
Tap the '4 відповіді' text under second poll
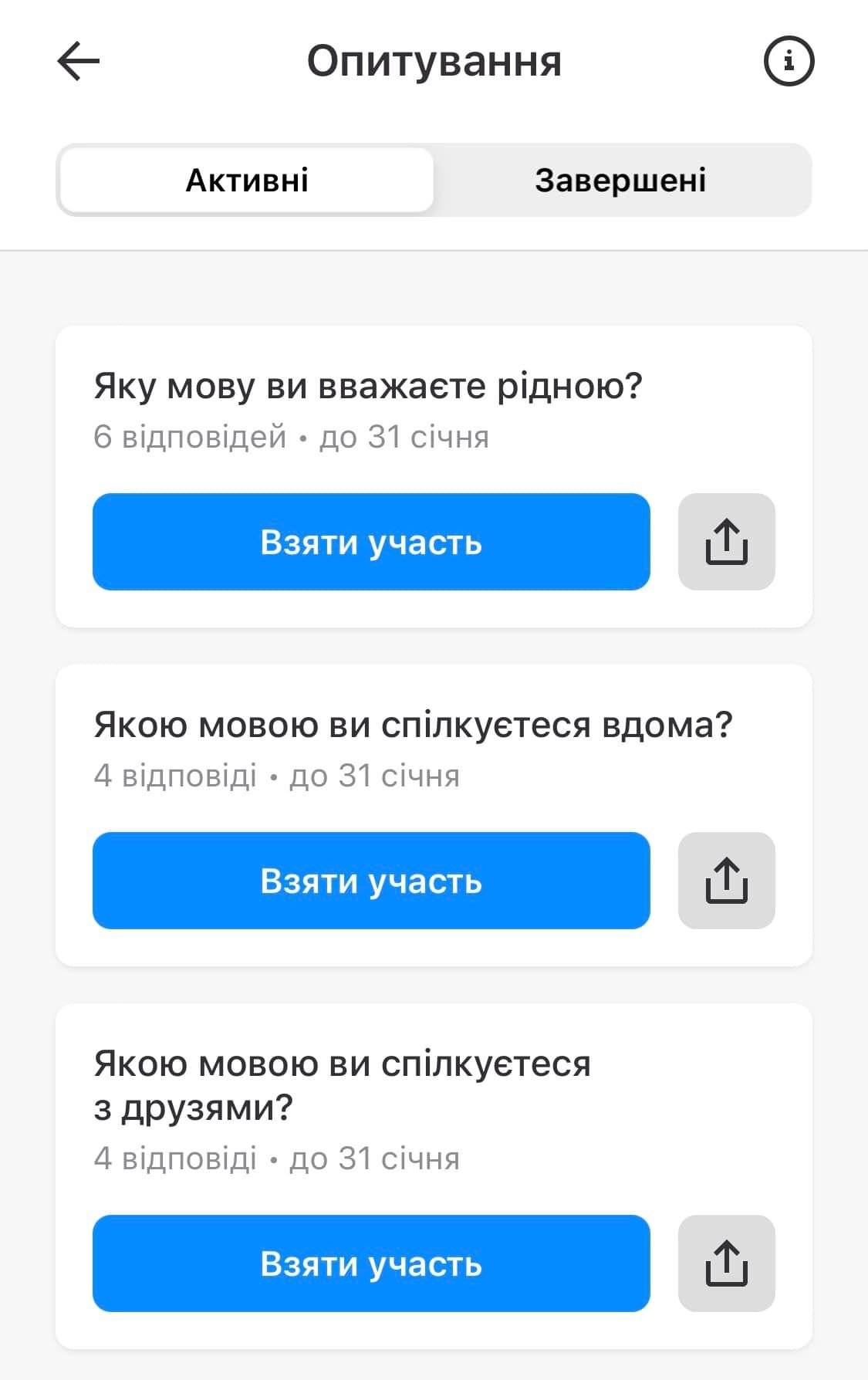176,776
